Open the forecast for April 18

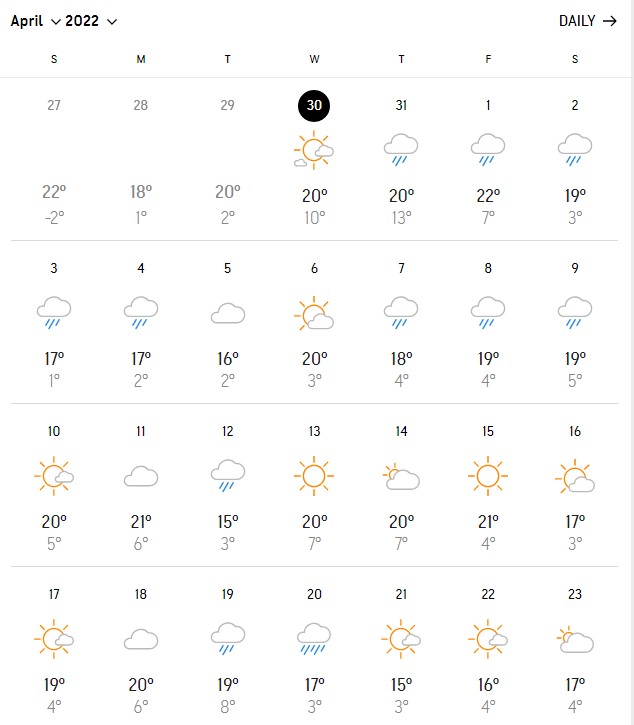pos(141,648)
